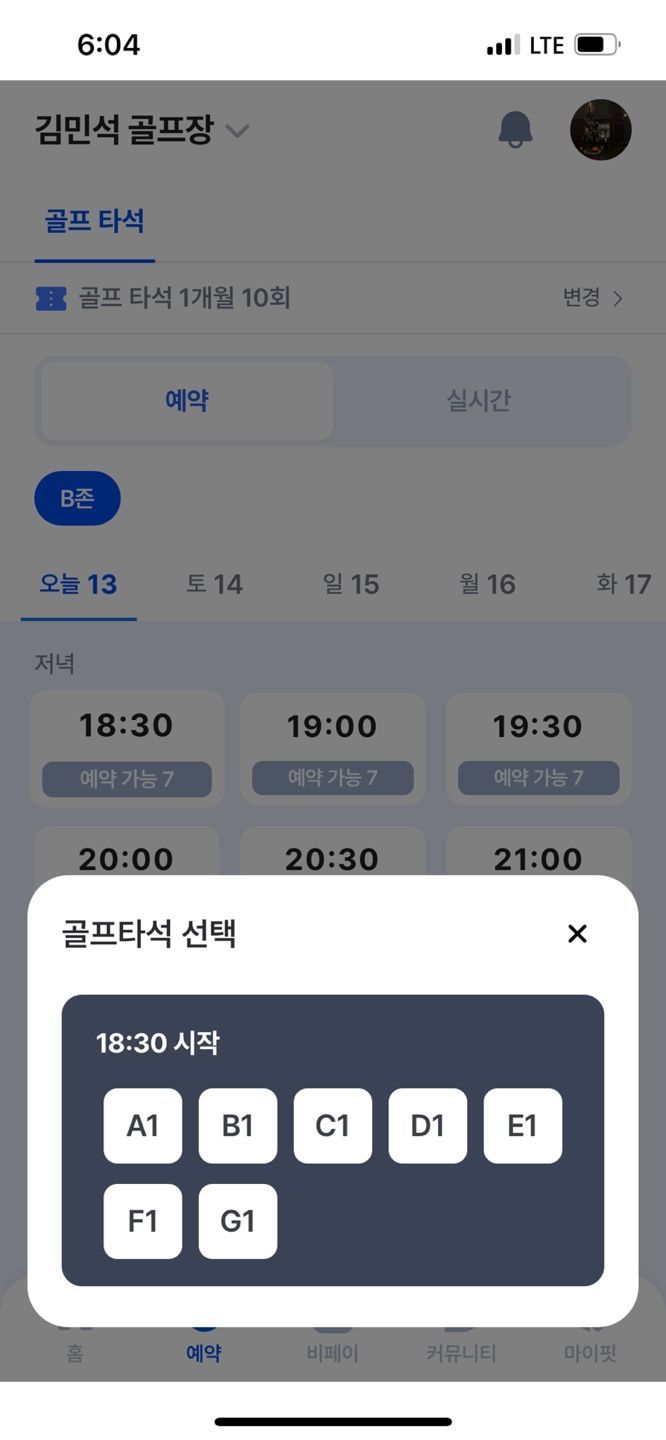Close the 골프타석 선택 dialog
Viewport: 666px width, 1440px height.
click(577, 934)
